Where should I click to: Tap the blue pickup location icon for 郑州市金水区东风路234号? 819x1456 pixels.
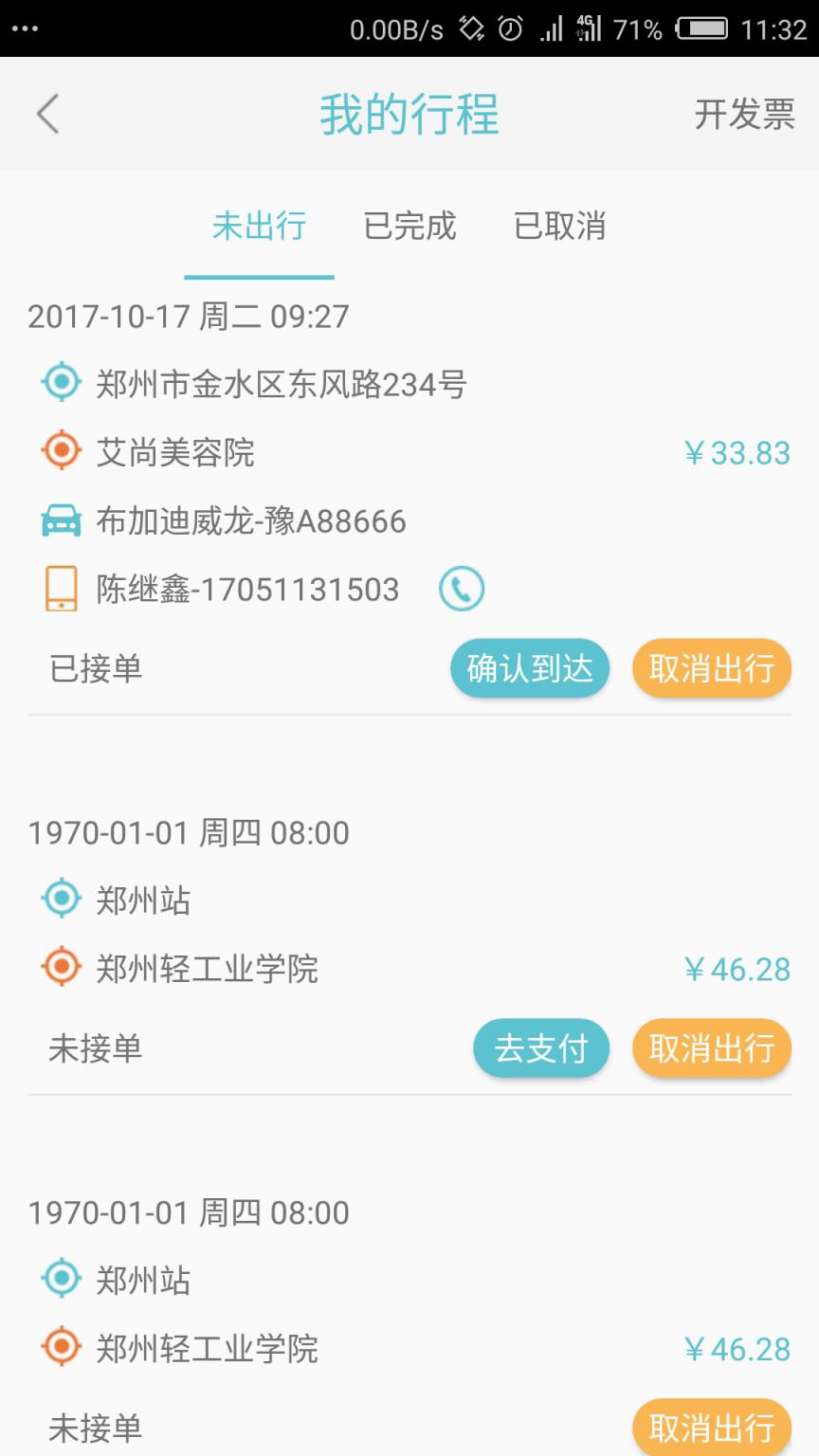pos(60,382)
